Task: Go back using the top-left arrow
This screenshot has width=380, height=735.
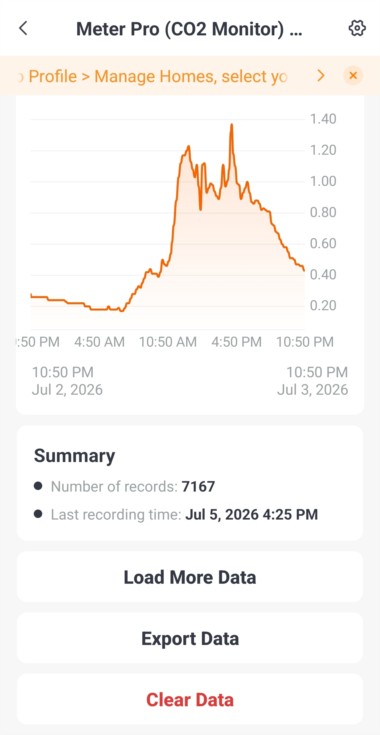Action: pos(23,29)
